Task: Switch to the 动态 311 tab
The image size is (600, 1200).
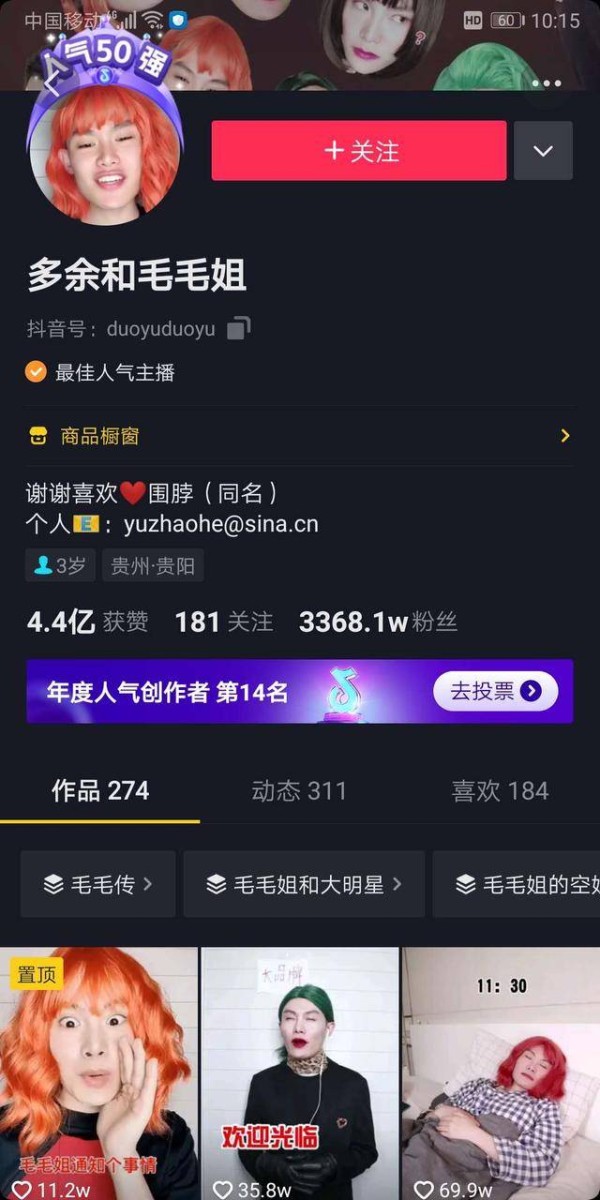Action: 299,791
